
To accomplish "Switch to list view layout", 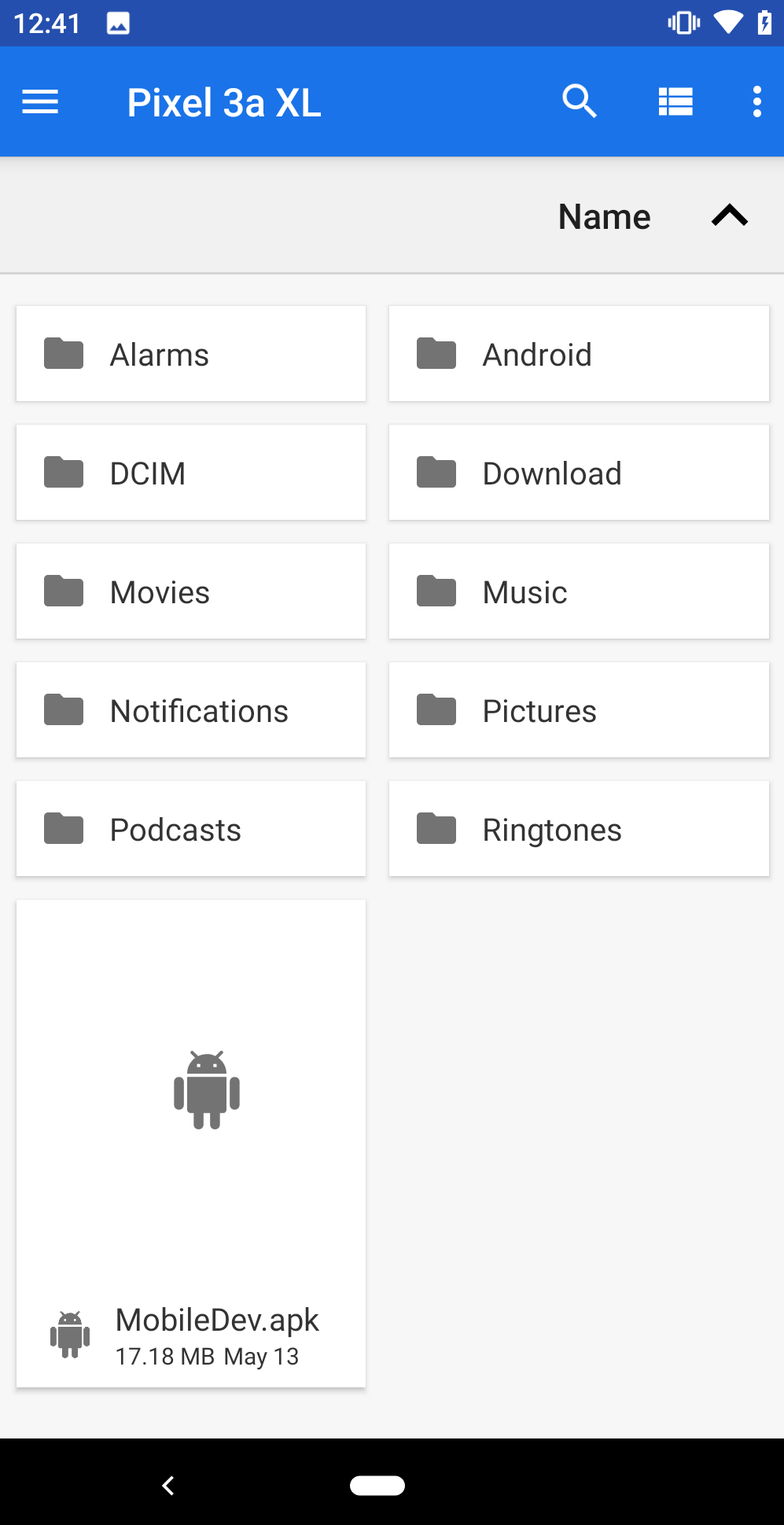I will 675,101.
